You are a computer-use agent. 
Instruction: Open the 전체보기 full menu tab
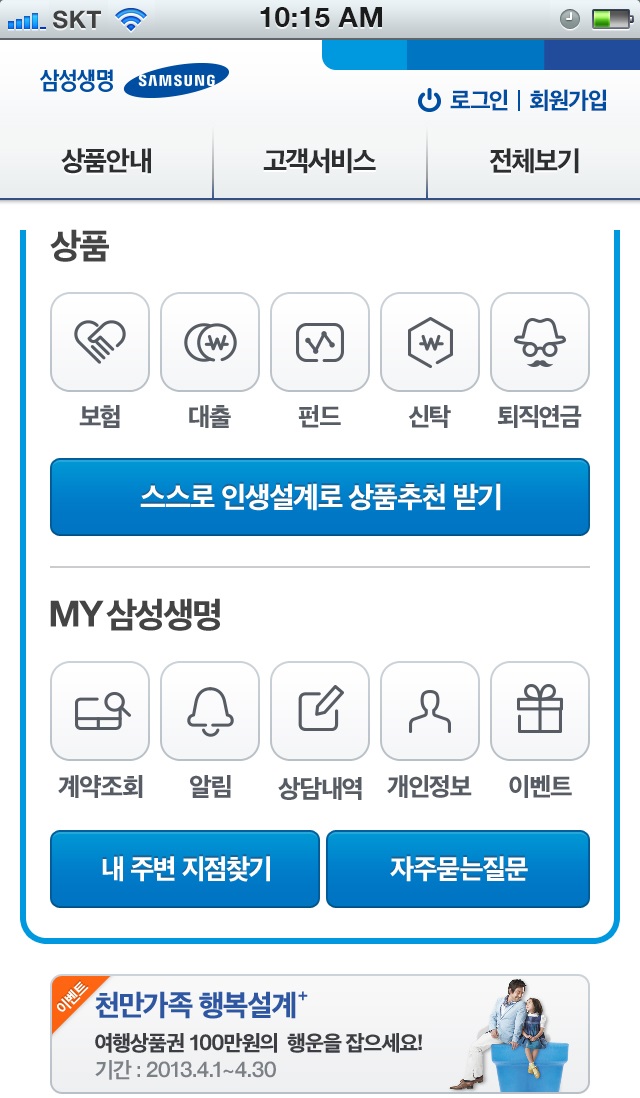coord(534,161)
